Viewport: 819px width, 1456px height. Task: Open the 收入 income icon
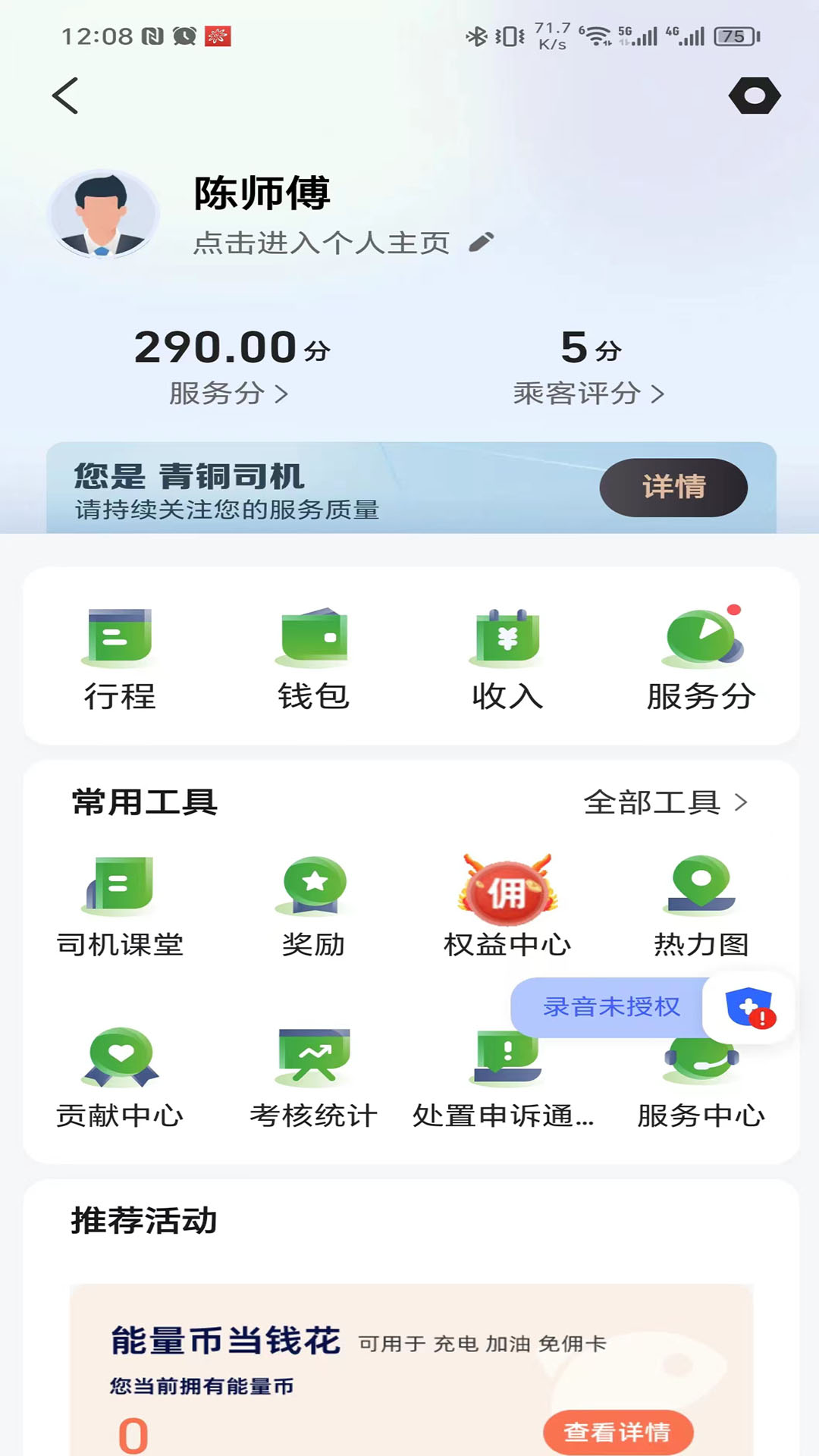(506, 652)
